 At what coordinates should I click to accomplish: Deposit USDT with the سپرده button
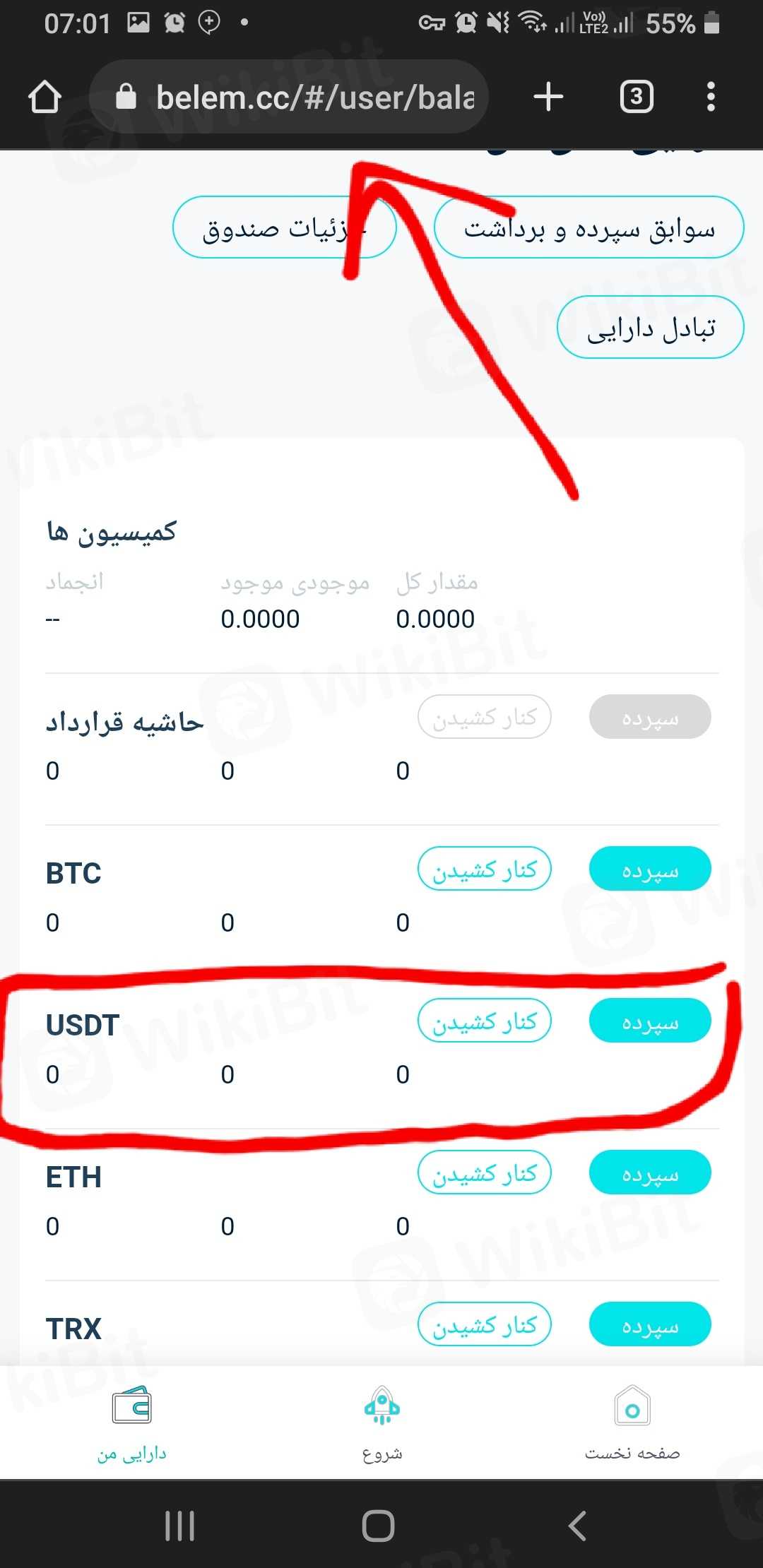pos(649,1021)
